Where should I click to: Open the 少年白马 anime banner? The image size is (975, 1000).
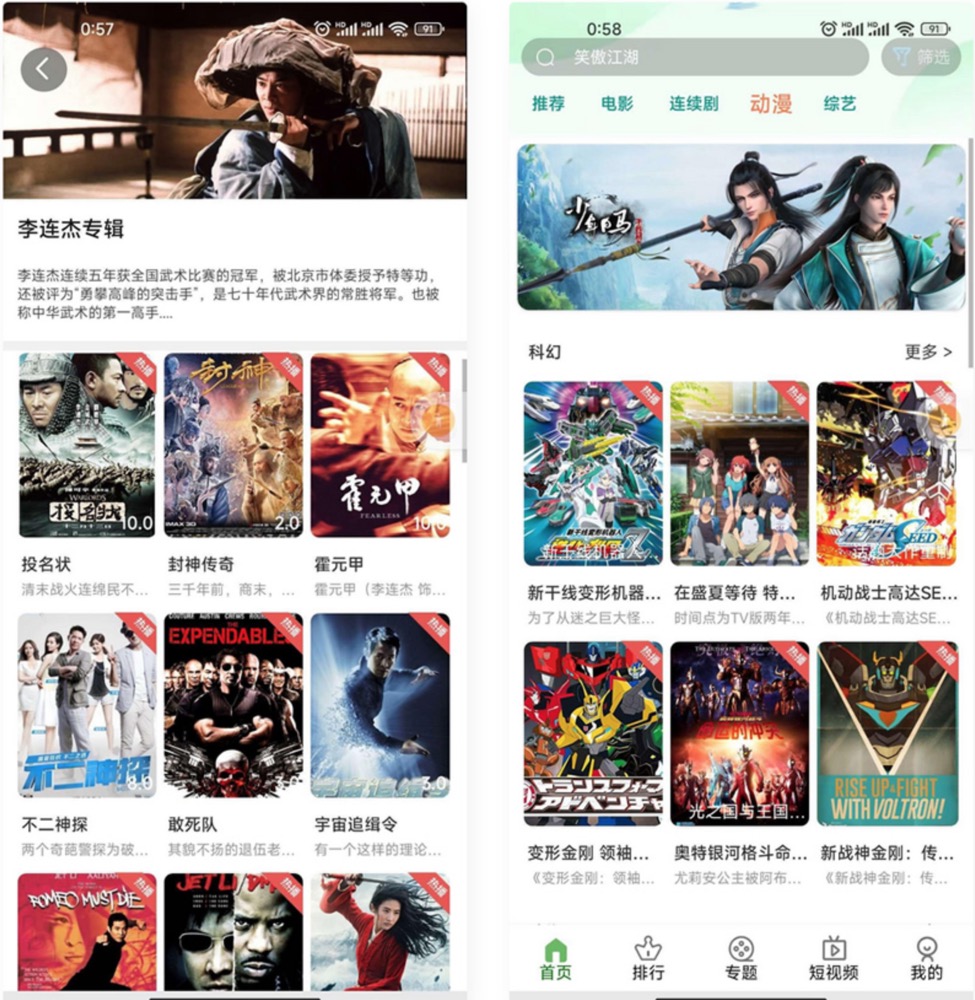[742, 227]
